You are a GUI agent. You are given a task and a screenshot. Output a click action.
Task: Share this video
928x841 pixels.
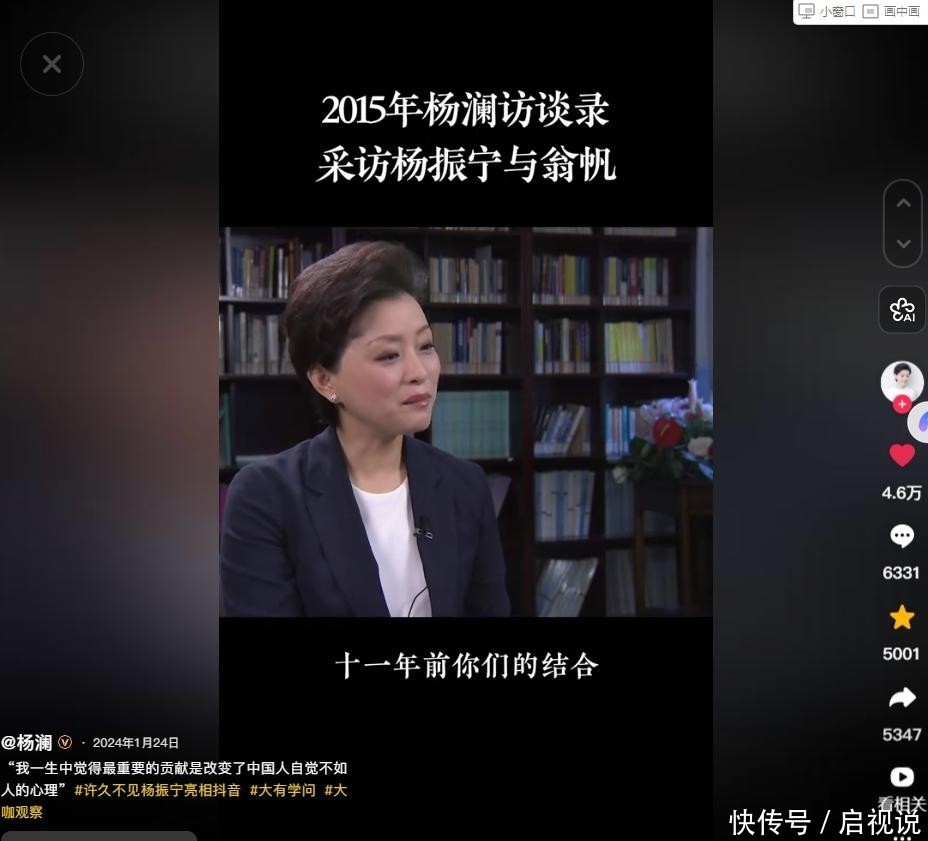click(902, 699)
